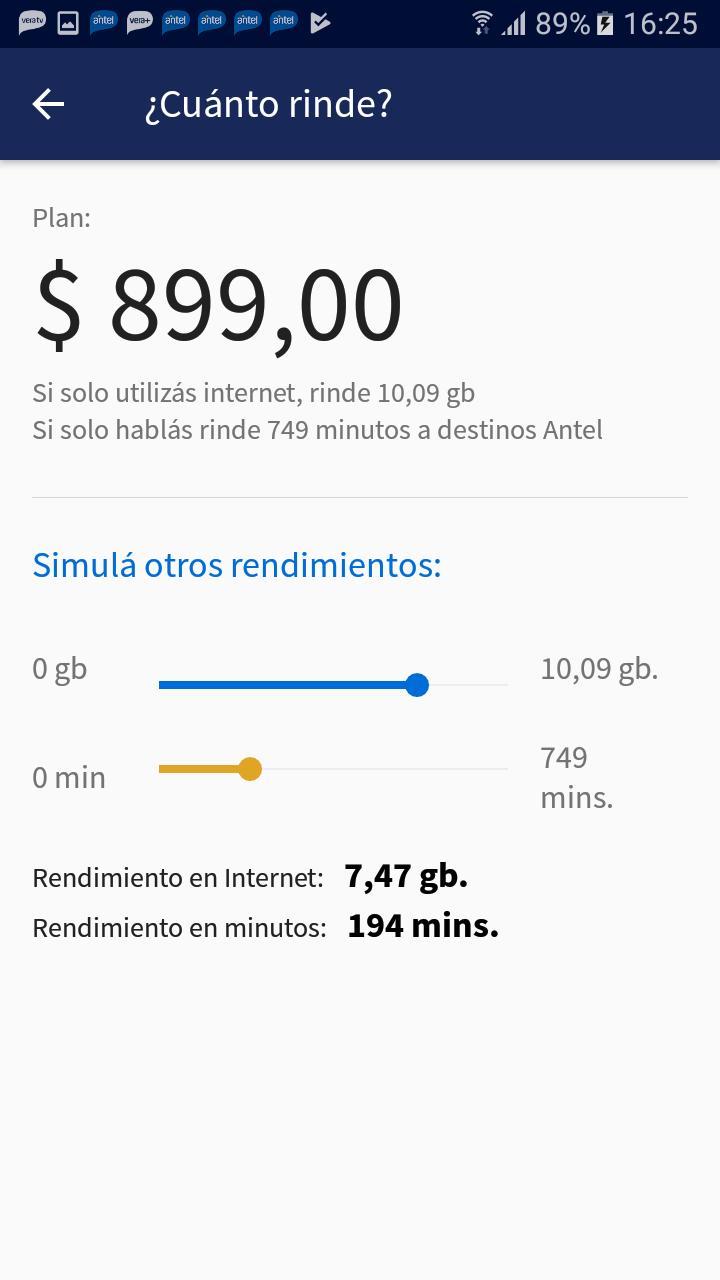
Task: Go back using the top-left arrow
Action: pyautogui.click(x=48, y=104)
